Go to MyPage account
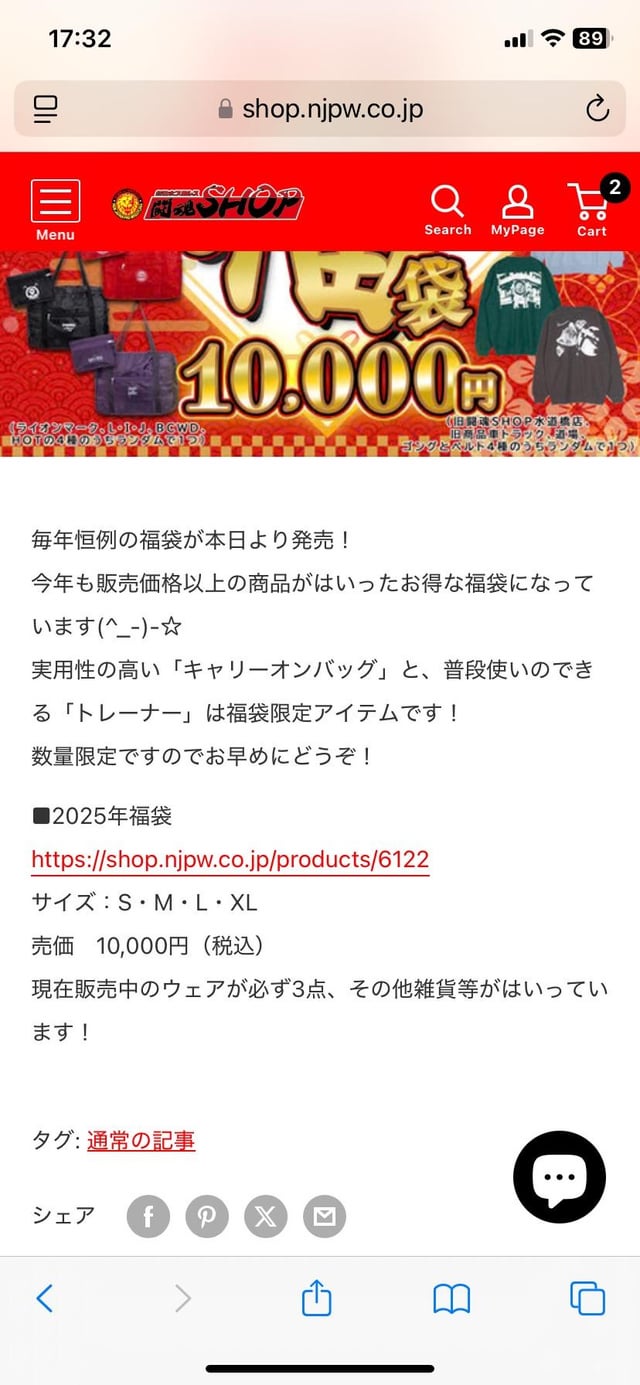The image size is (640, 1385). [x=517, y=211]
